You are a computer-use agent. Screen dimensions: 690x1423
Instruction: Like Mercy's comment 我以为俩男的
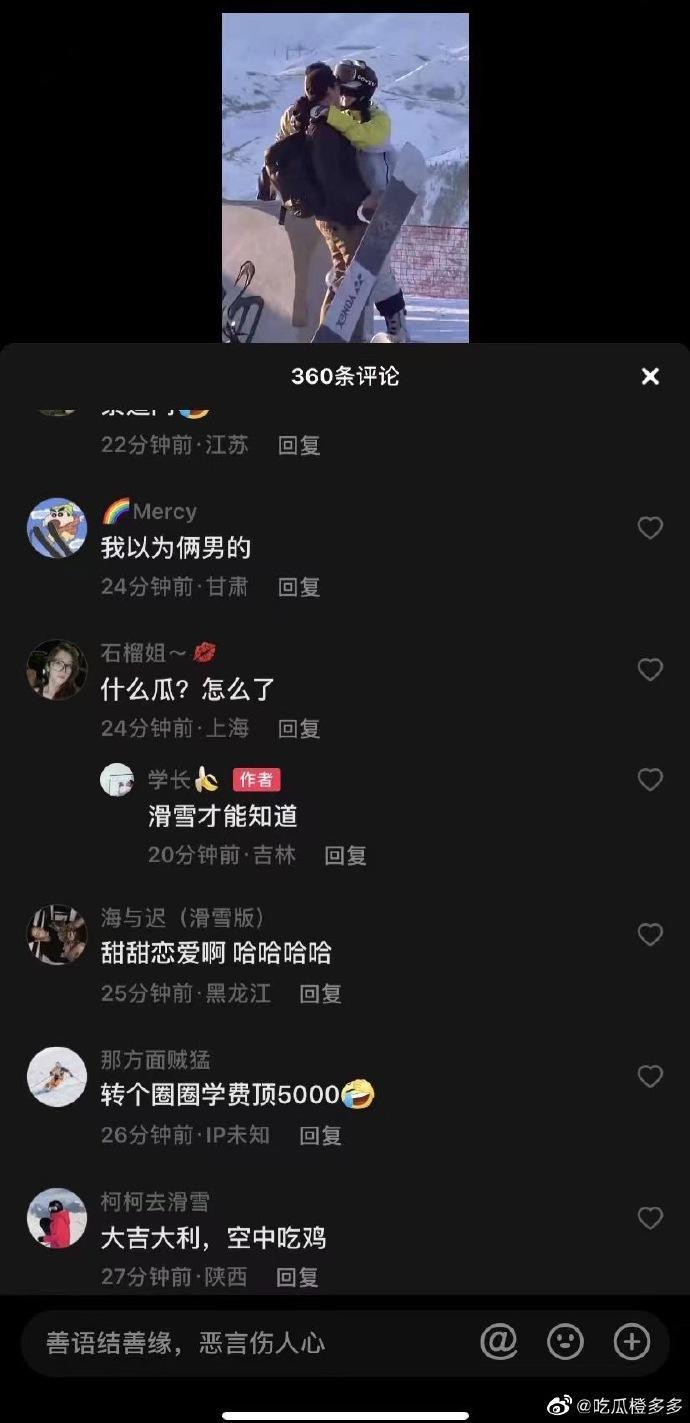click(650, 528)
